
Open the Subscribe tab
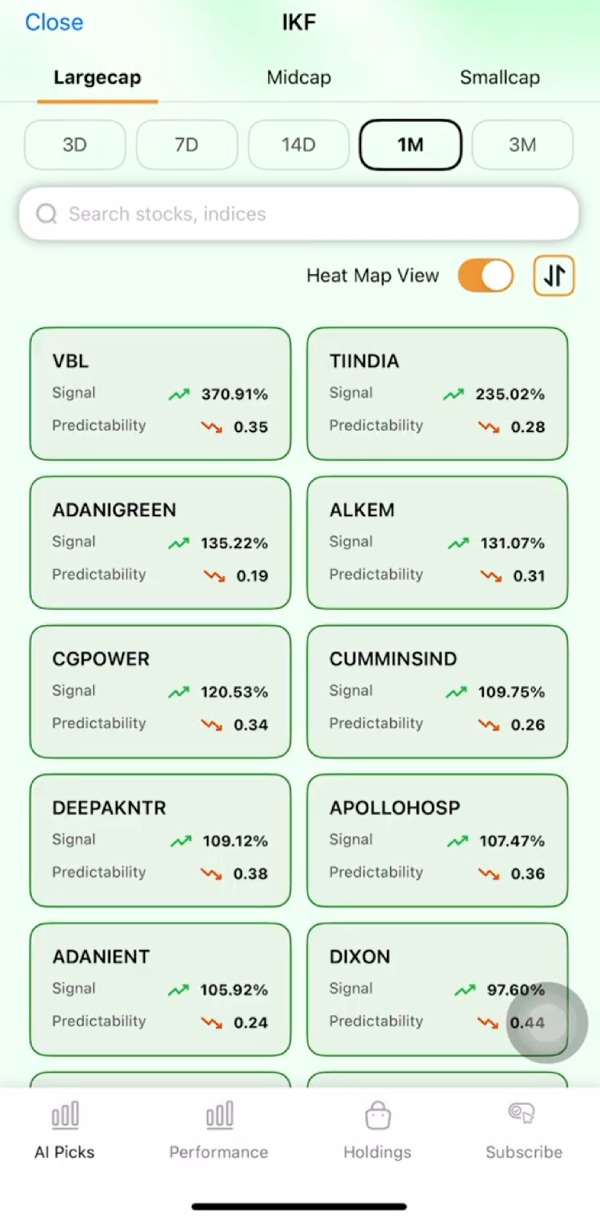click(523, 1130)
